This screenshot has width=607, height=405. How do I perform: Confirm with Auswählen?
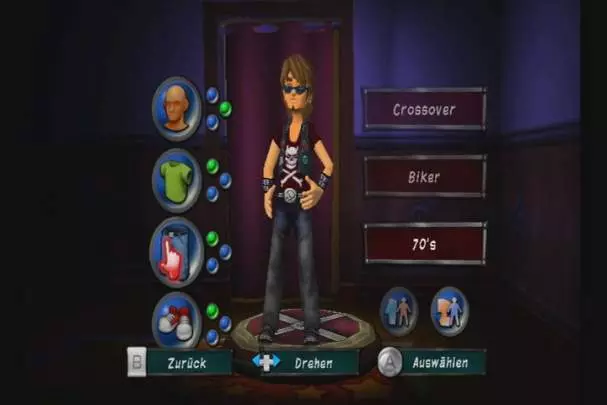click(432, 363)
